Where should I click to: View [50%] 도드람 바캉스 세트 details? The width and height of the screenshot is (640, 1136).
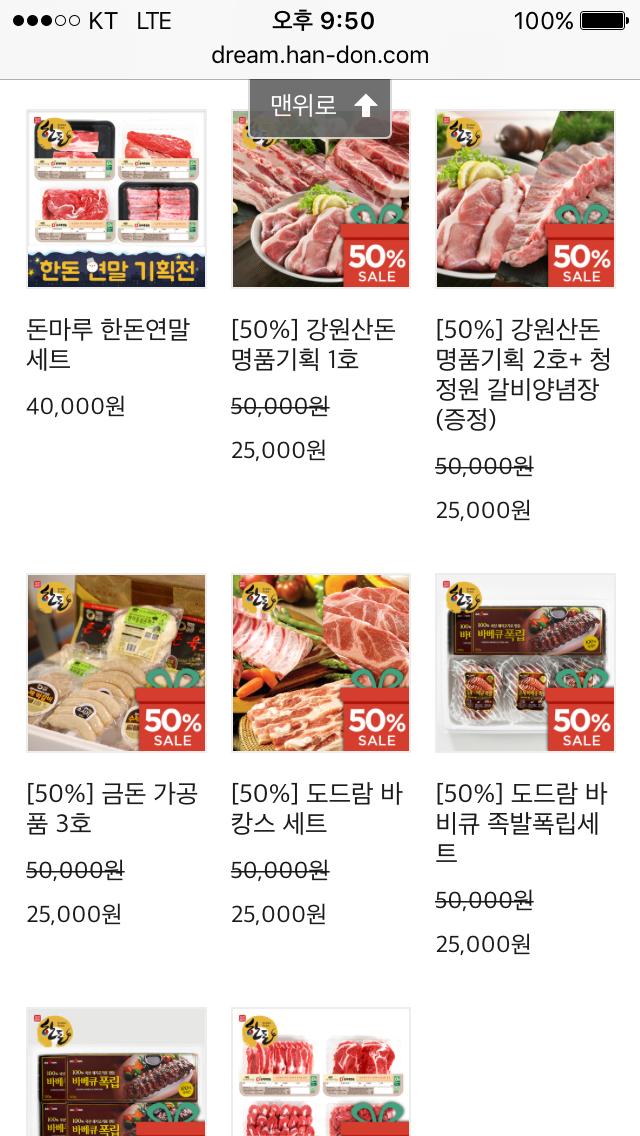[320, 663]
